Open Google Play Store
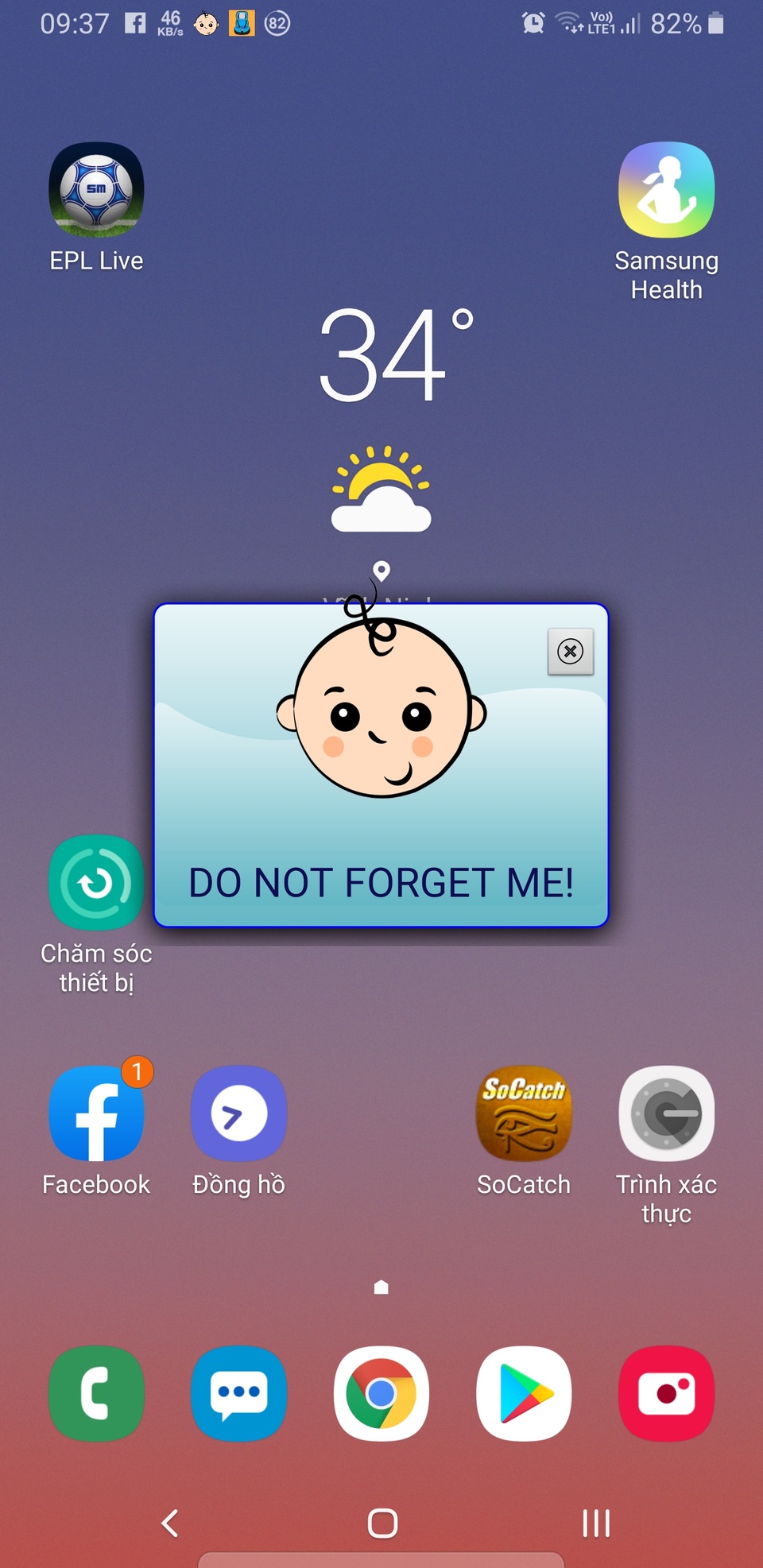 coord(523,1393)
